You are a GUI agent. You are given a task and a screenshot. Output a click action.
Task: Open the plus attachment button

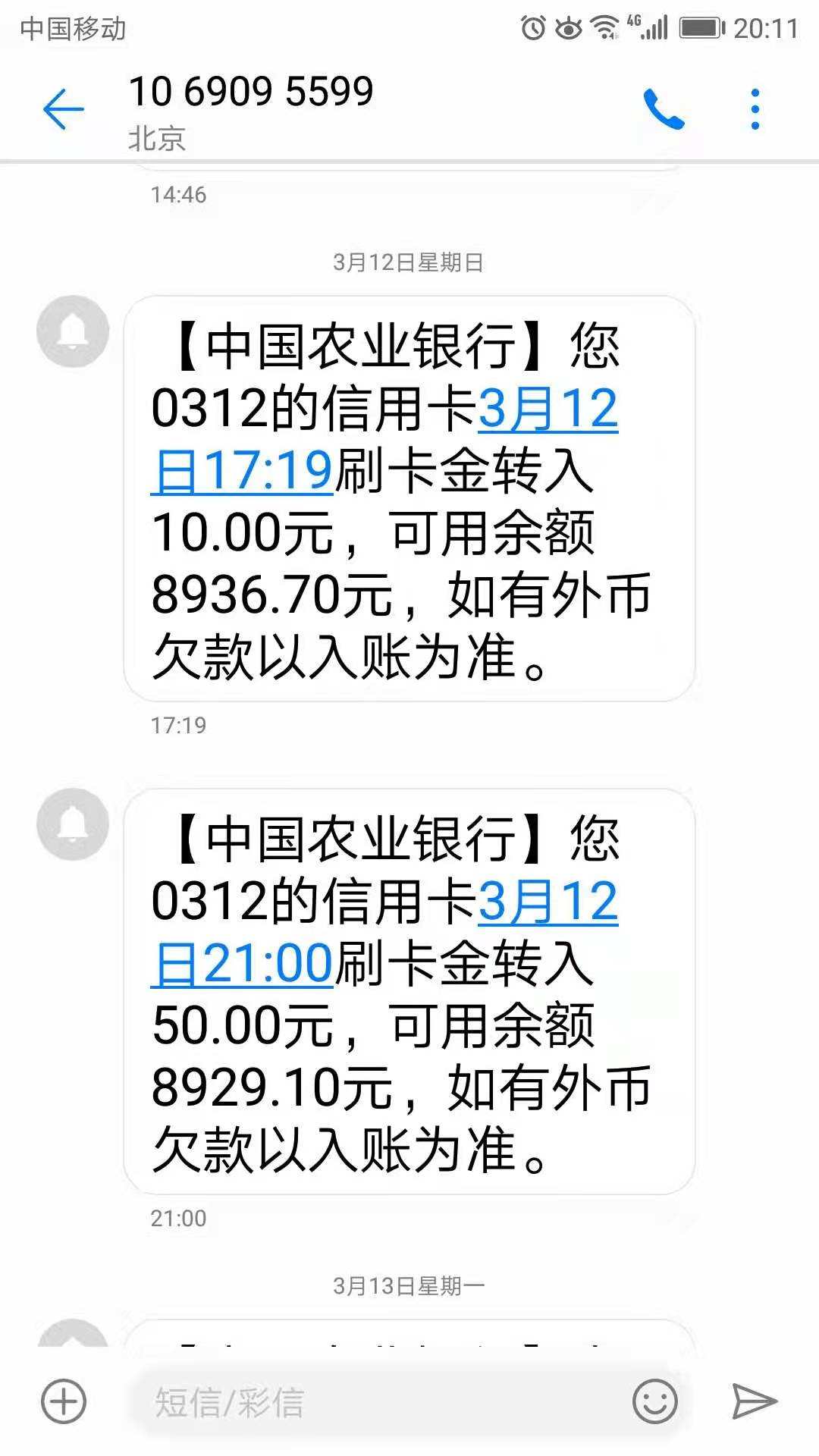point(64,1401)
